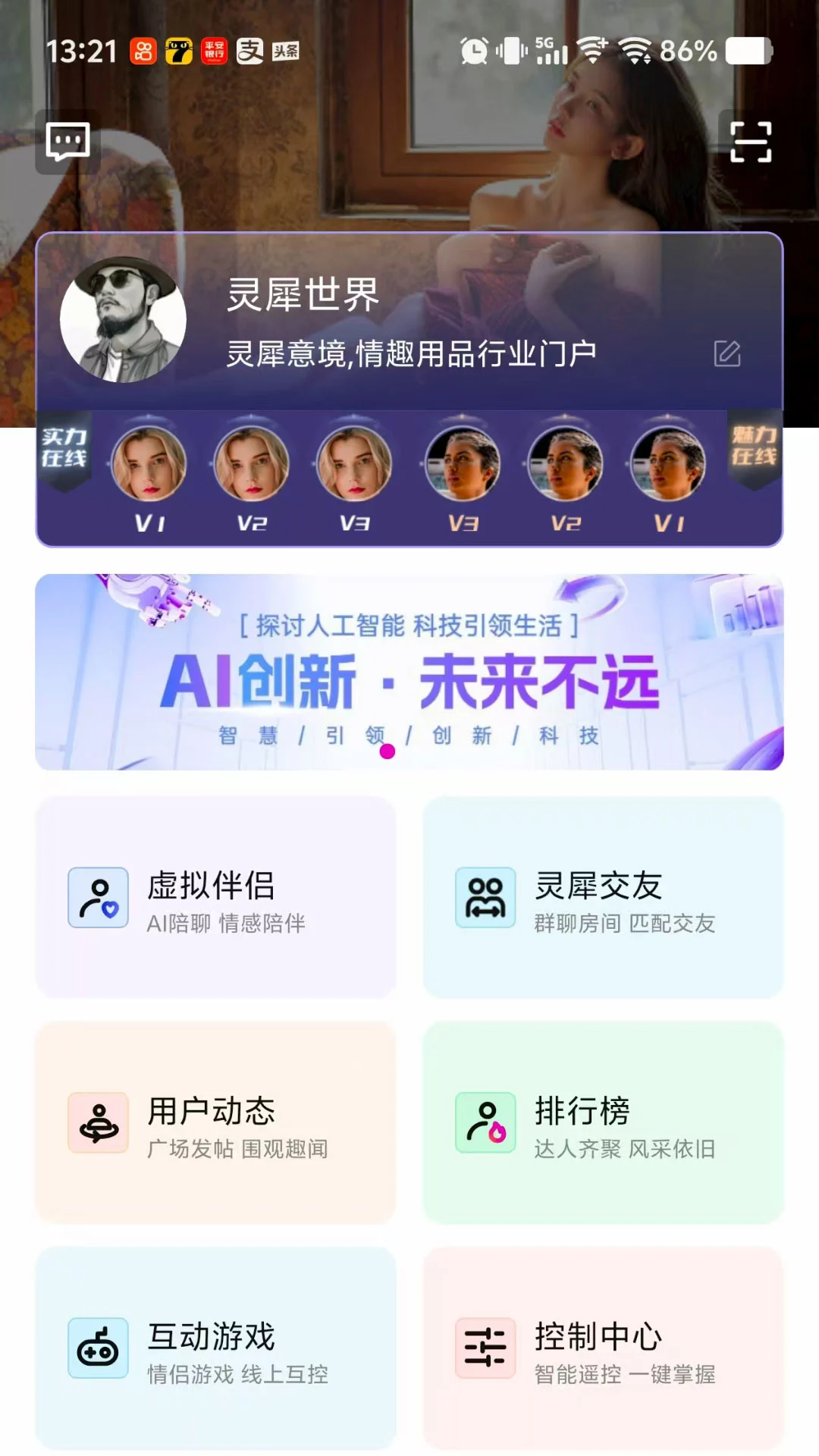Viewport: 819px width, 1456px height.
Task: Click the profile edit pencil icon
Action: click(x=728, y=353)
